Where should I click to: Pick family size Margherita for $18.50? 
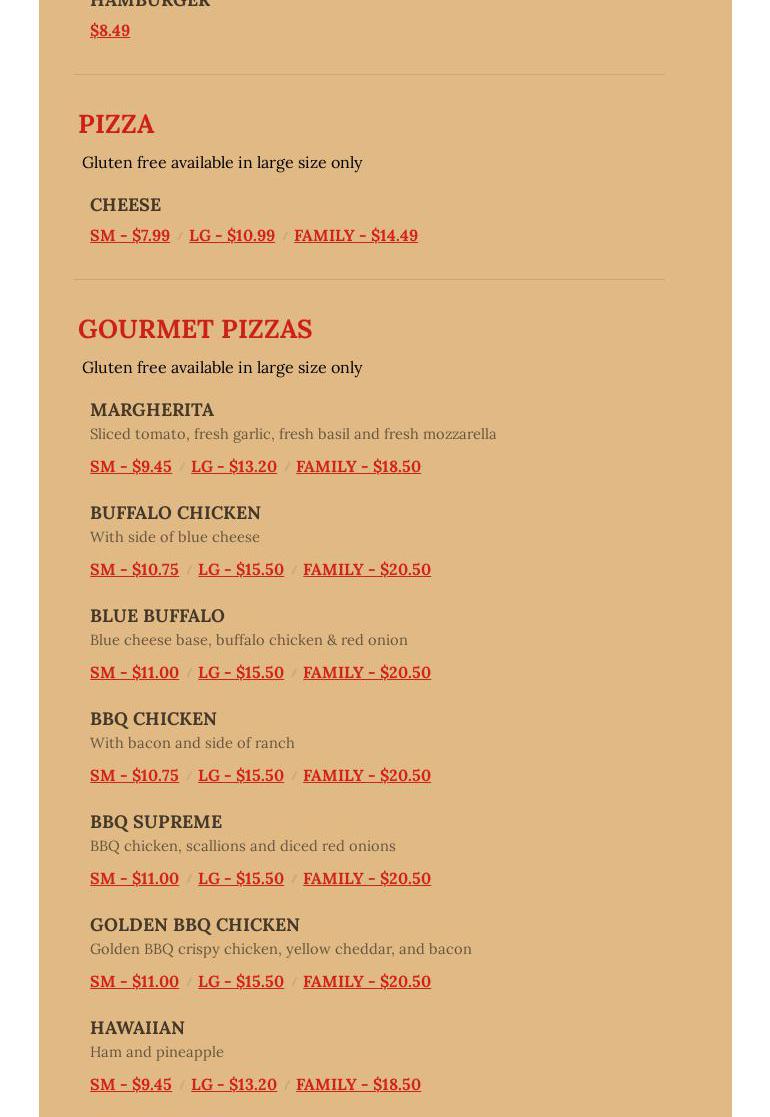(358, 466)
